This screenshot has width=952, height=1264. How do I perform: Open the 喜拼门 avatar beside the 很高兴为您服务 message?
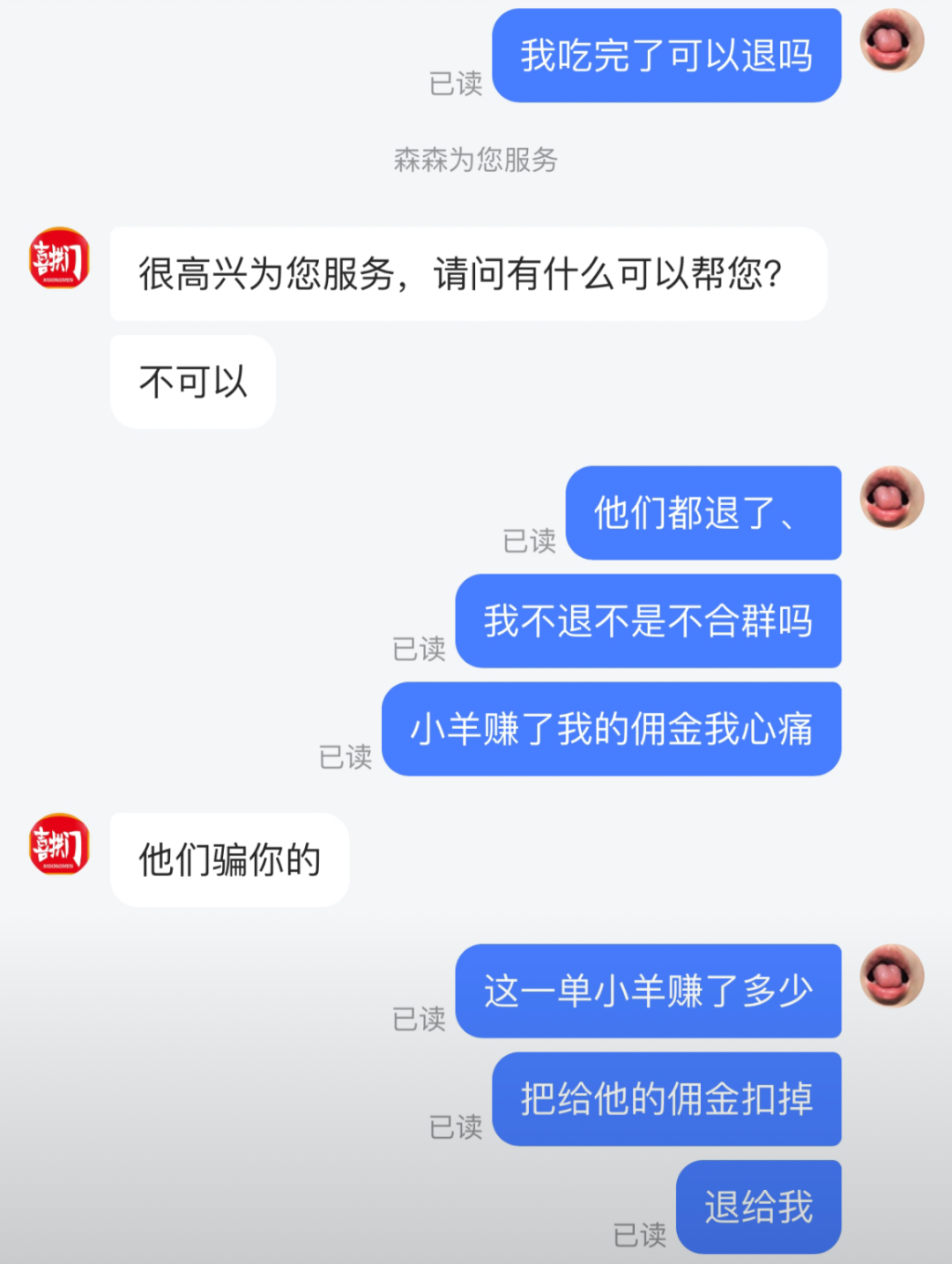[60, 258]
